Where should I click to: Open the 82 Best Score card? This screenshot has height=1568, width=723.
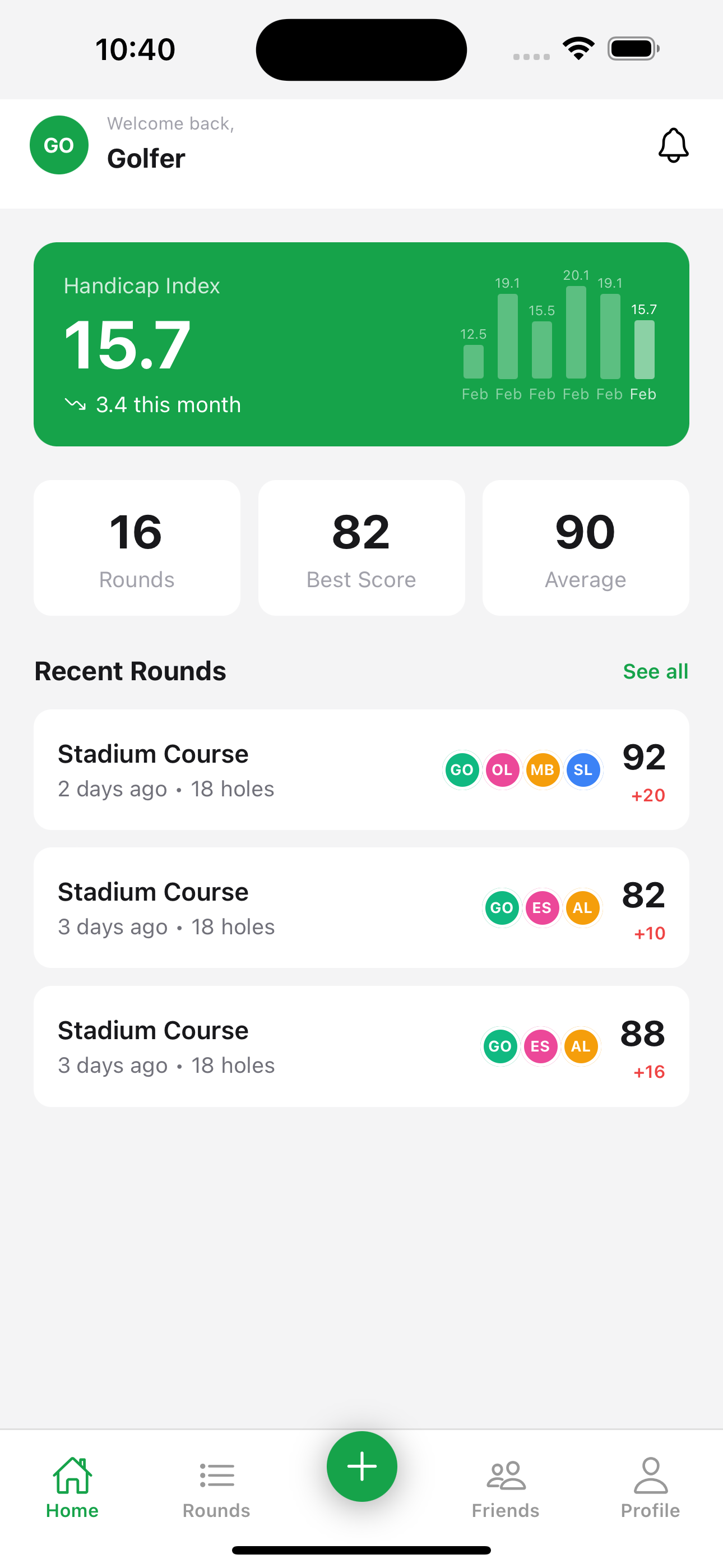[x=361, y=547]
